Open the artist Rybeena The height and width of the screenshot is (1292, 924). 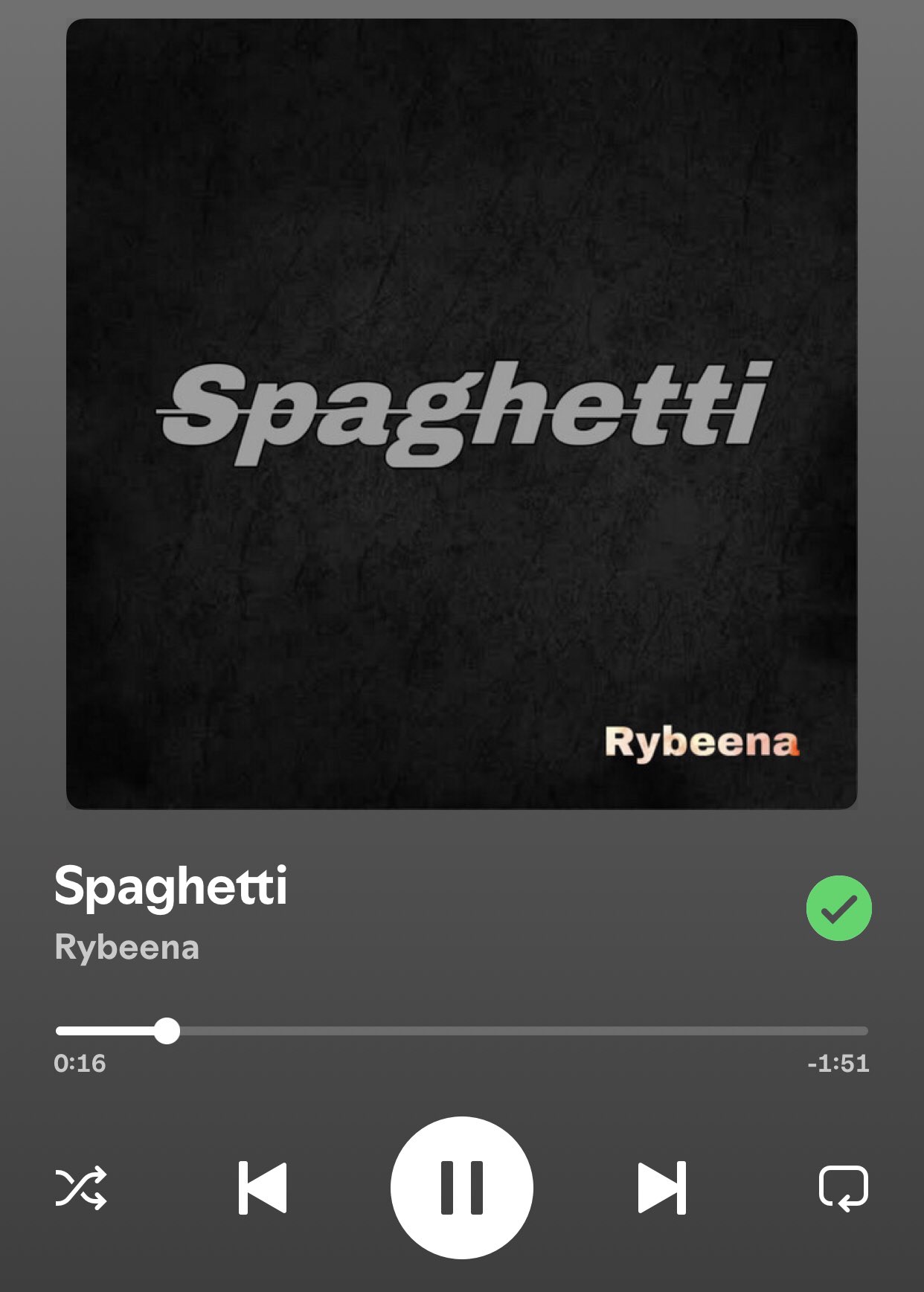(127, 948)
